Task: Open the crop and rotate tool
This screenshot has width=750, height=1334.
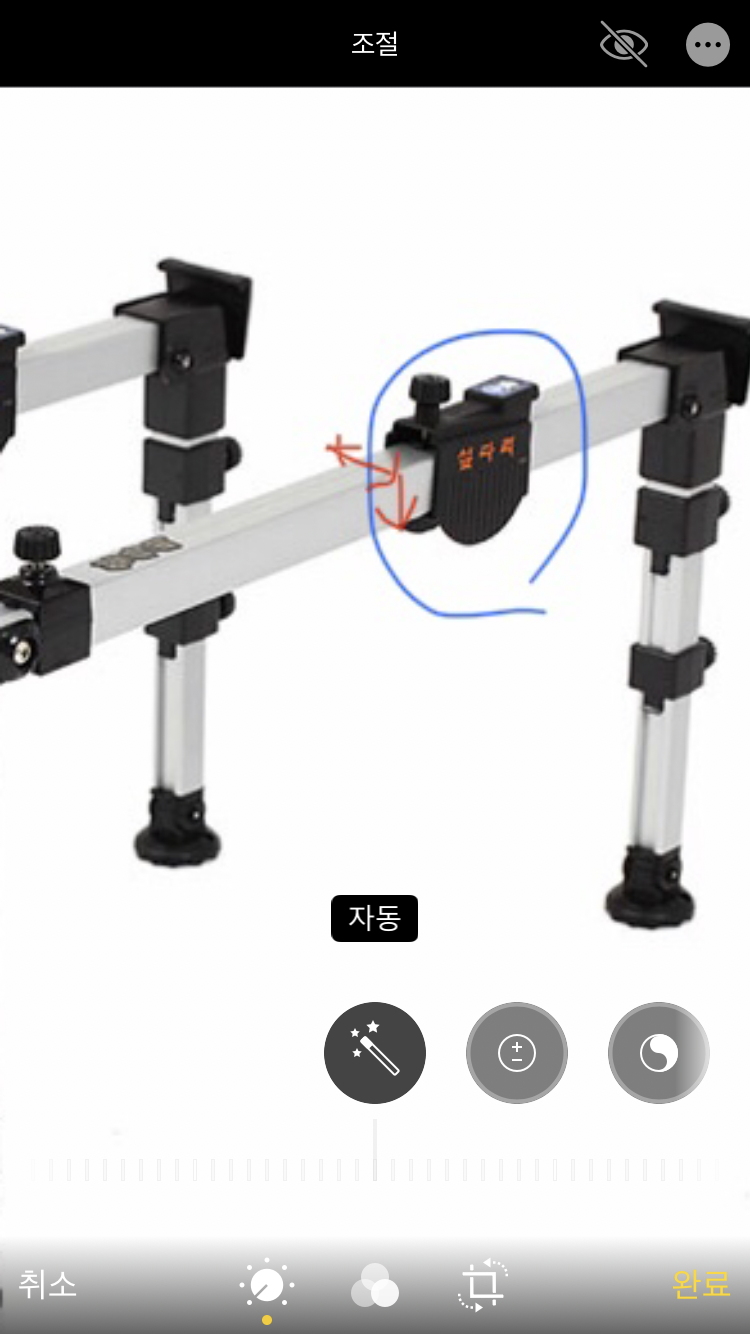Action: point(483,1286)
